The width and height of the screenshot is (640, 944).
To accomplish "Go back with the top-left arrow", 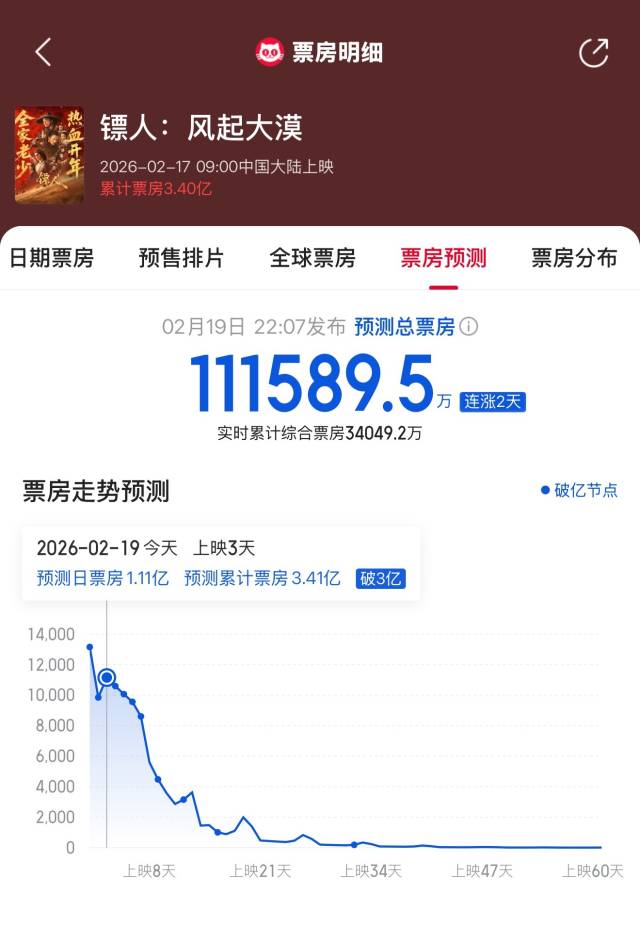I will [43, 52].
